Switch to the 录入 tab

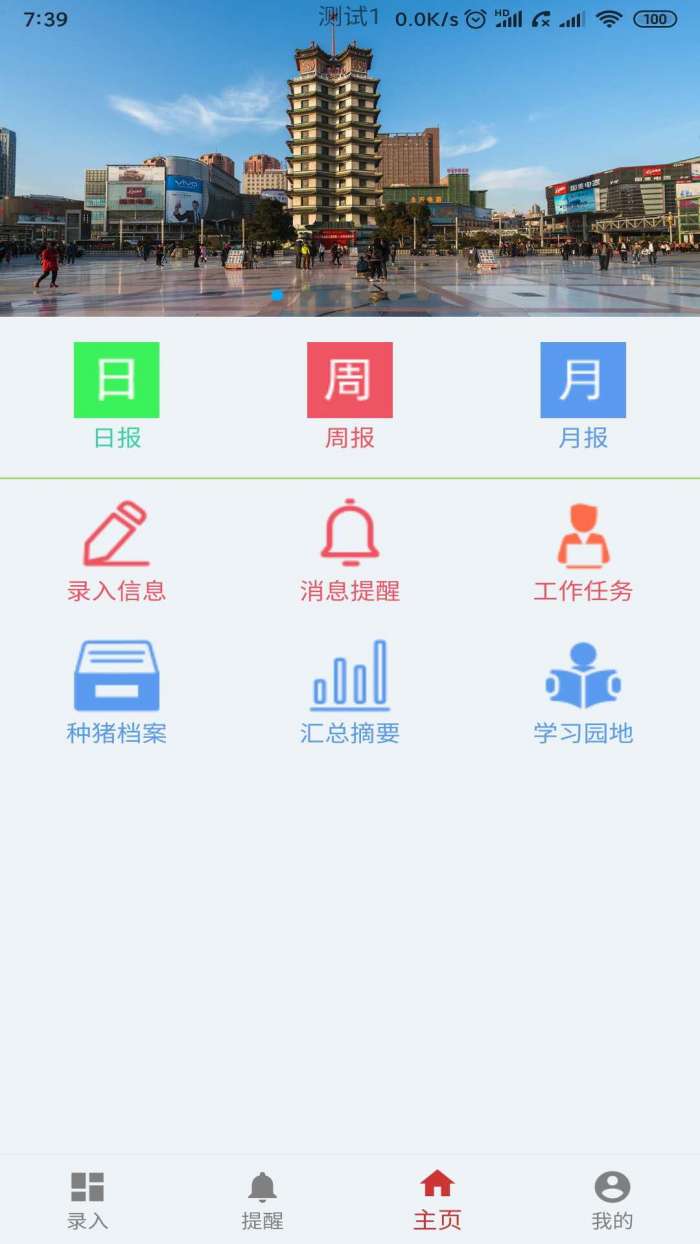pos(87,1200)
